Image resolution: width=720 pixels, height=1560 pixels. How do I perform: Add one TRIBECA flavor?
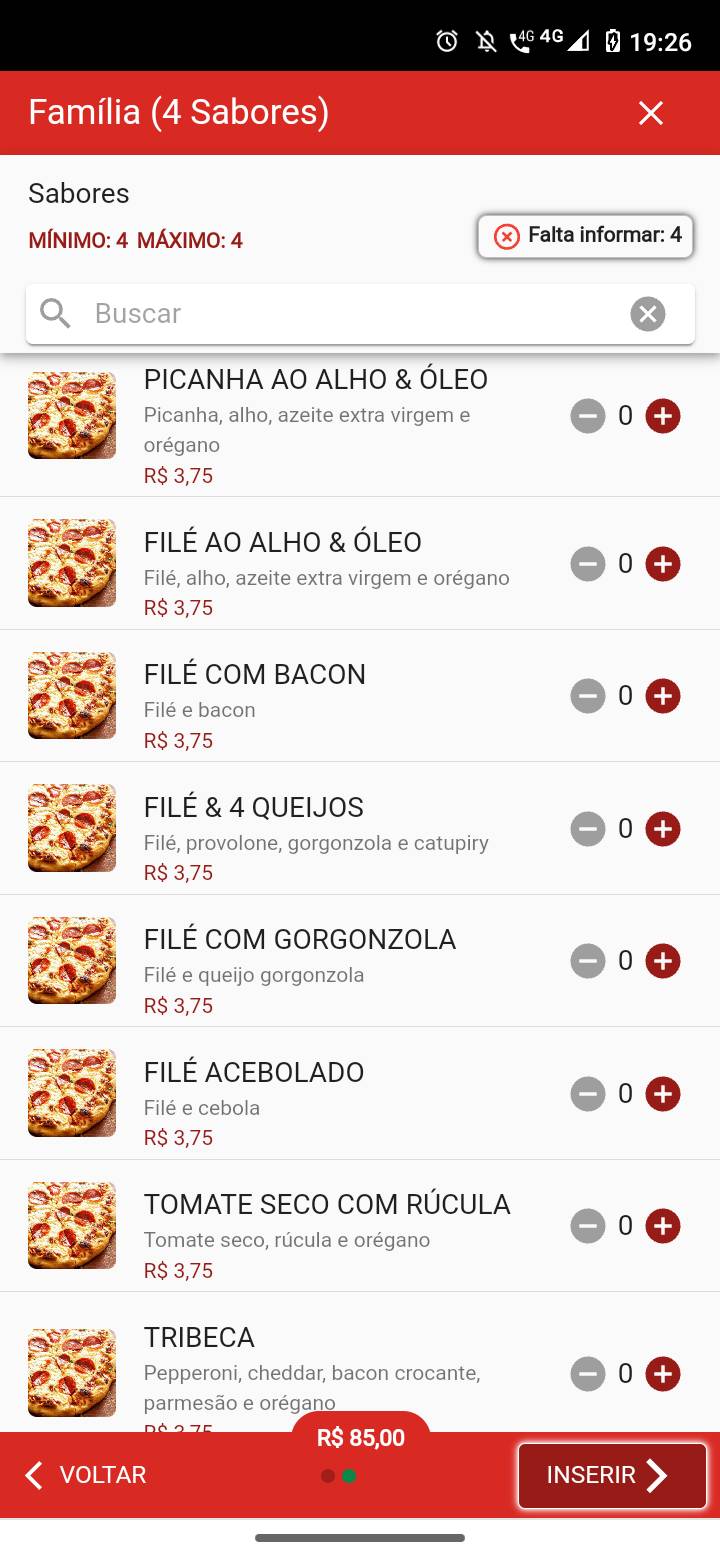click(x=662, y=1373)
